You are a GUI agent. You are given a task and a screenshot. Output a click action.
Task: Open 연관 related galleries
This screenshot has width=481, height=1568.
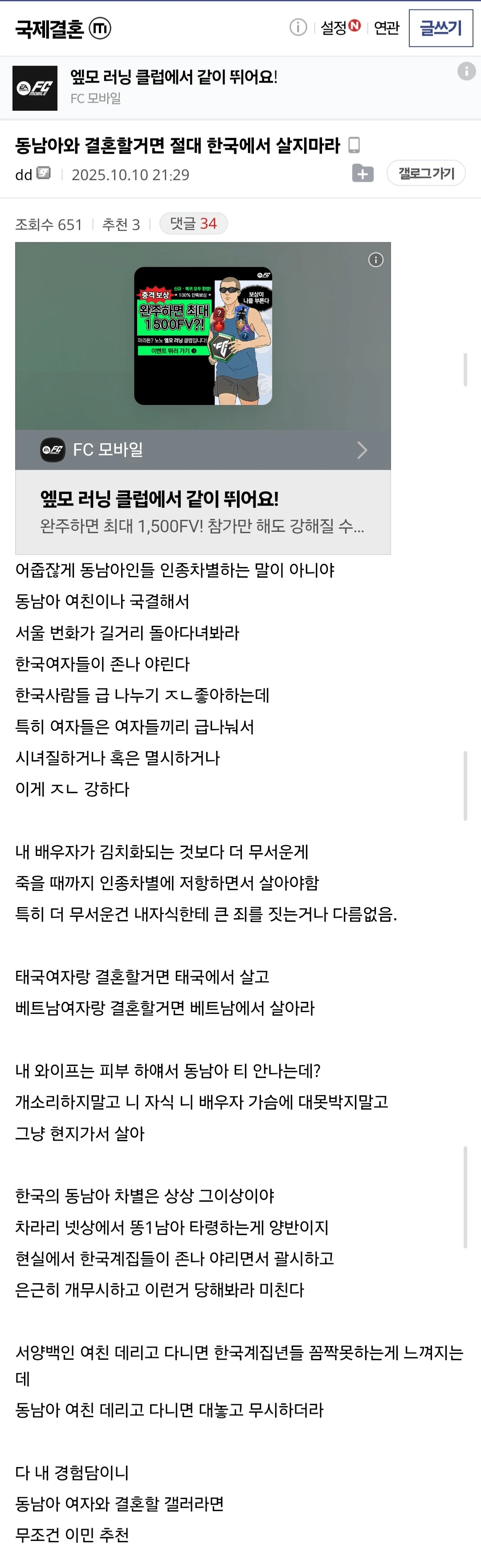coord(387,28)
